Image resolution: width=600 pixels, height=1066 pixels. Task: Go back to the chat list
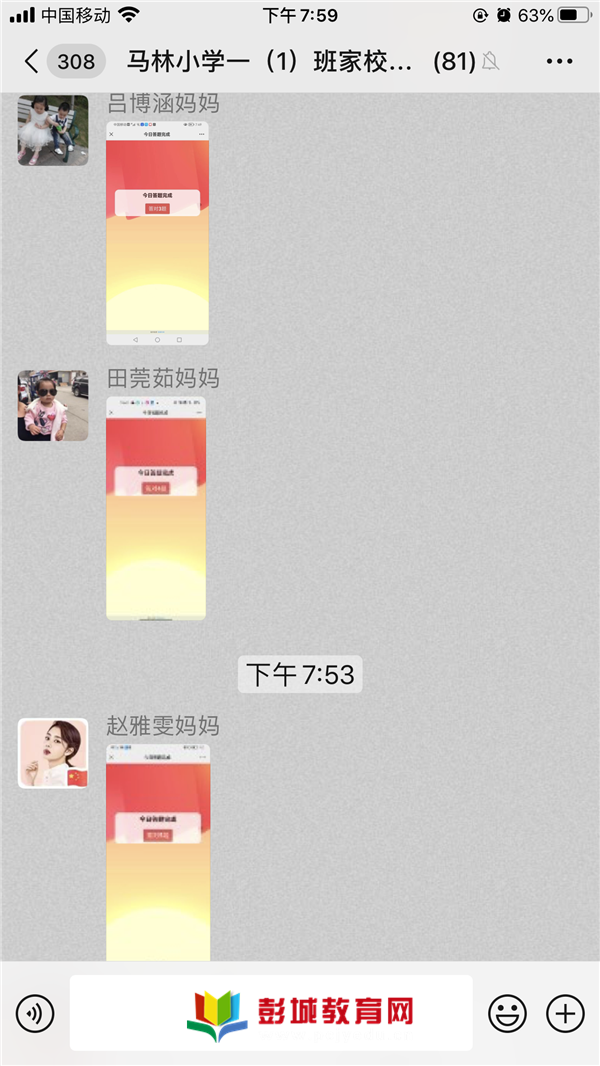(32, 62)
